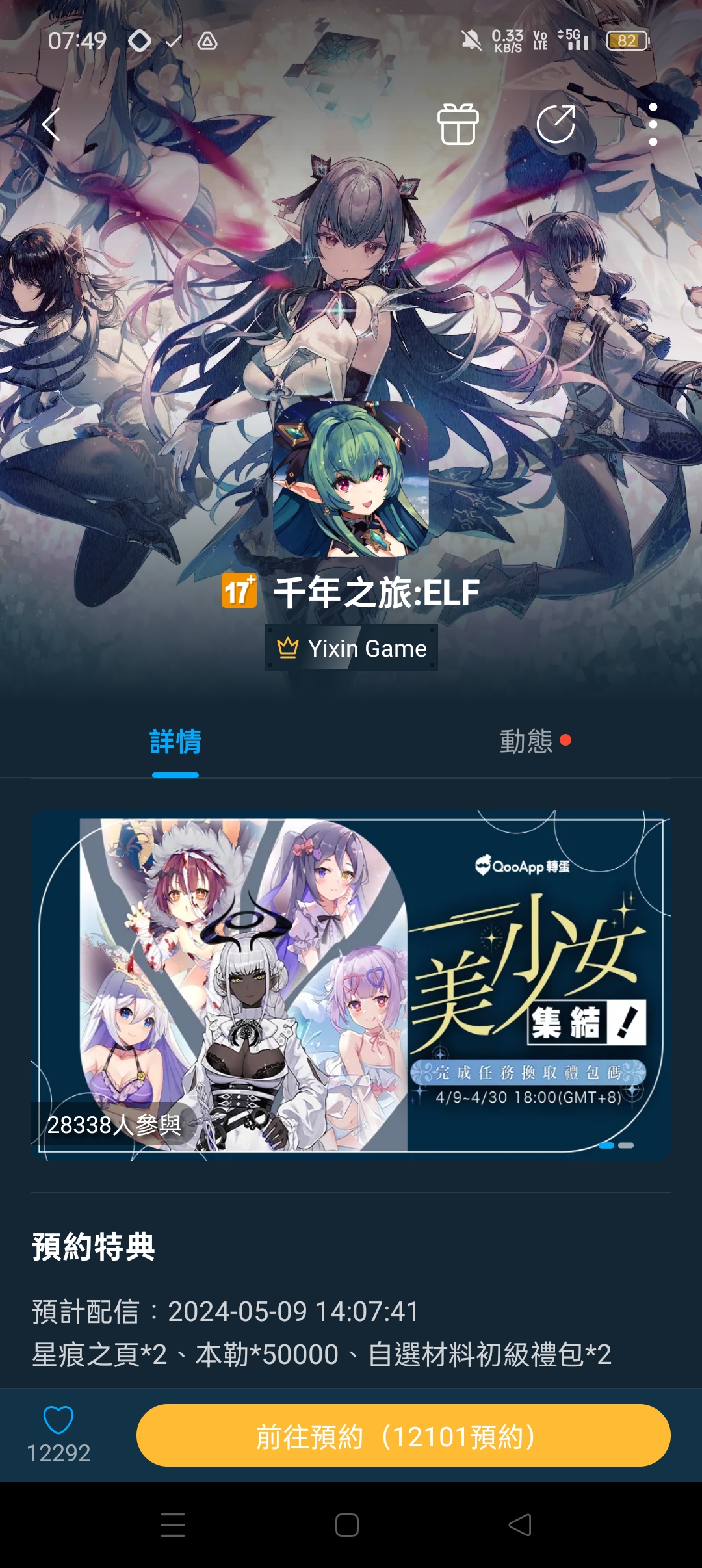Tap the system home button

click(347, 1525)
